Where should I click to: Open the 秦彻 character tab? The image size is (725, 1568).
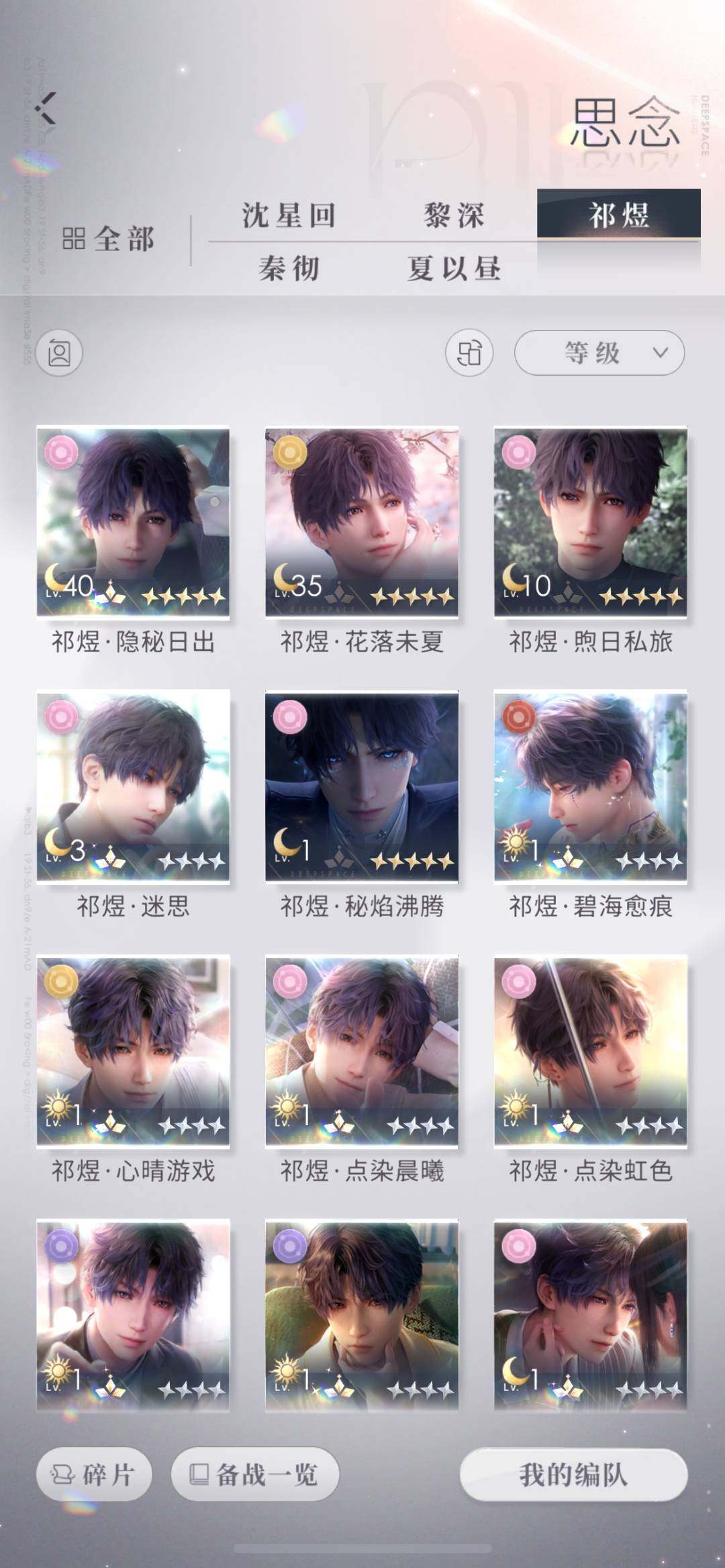[x=289, y=268]
